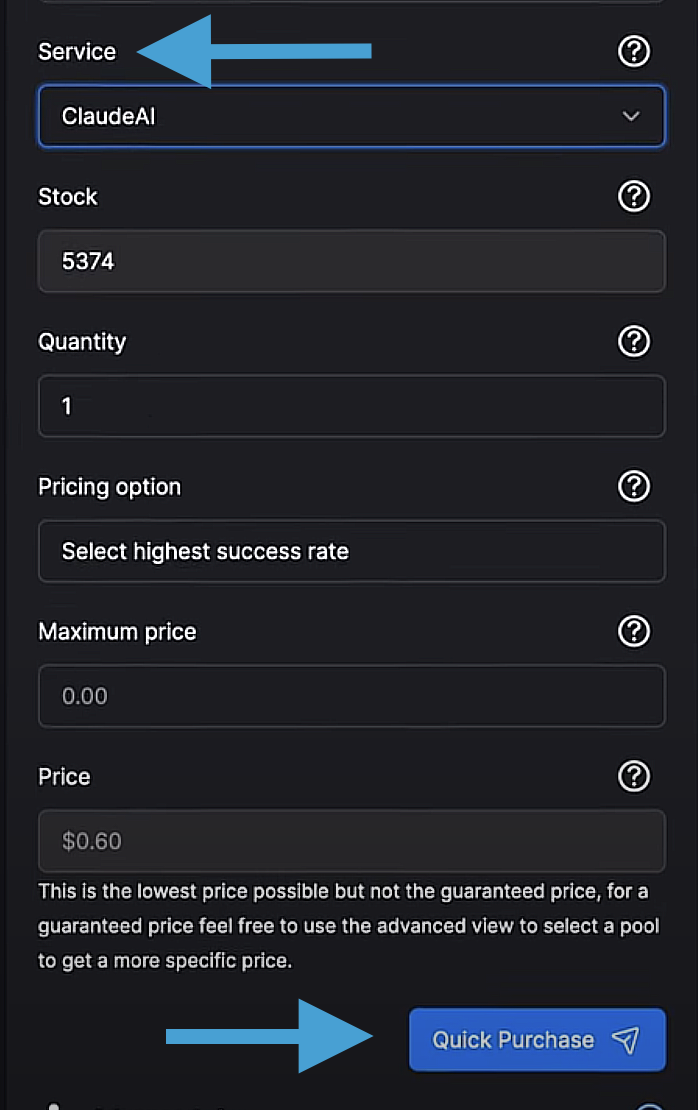View the Quantity help tooltip
Screen dimensions: 698x1110
tap(634, 341)
